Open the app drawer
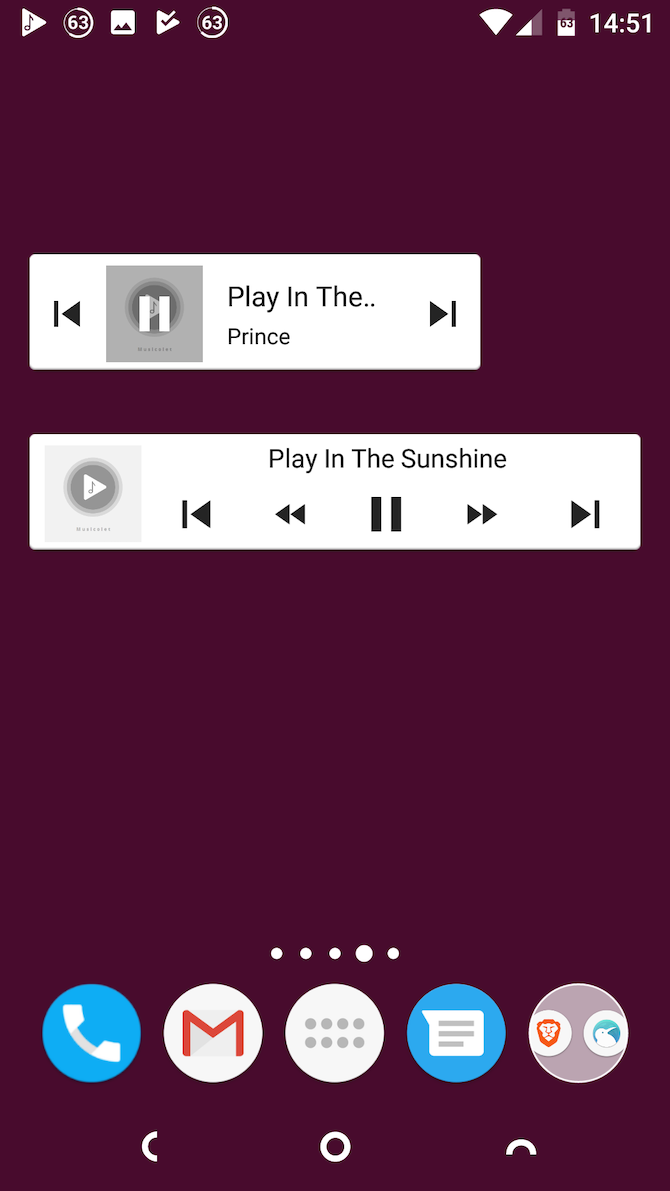The image size is (670, 1191). point(335,1033)
